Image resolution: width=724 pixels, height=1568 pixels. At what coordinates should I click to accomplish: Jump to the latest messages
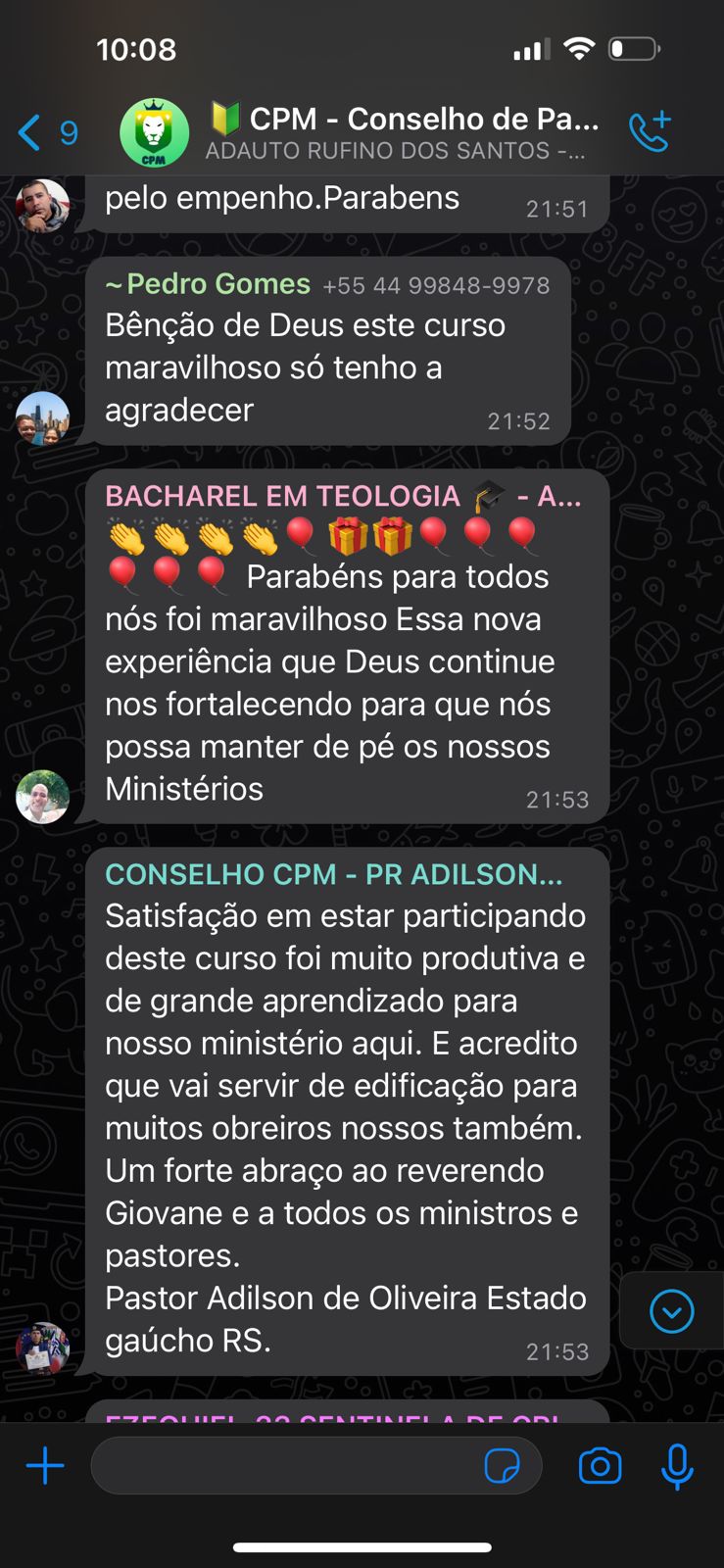671,1311
